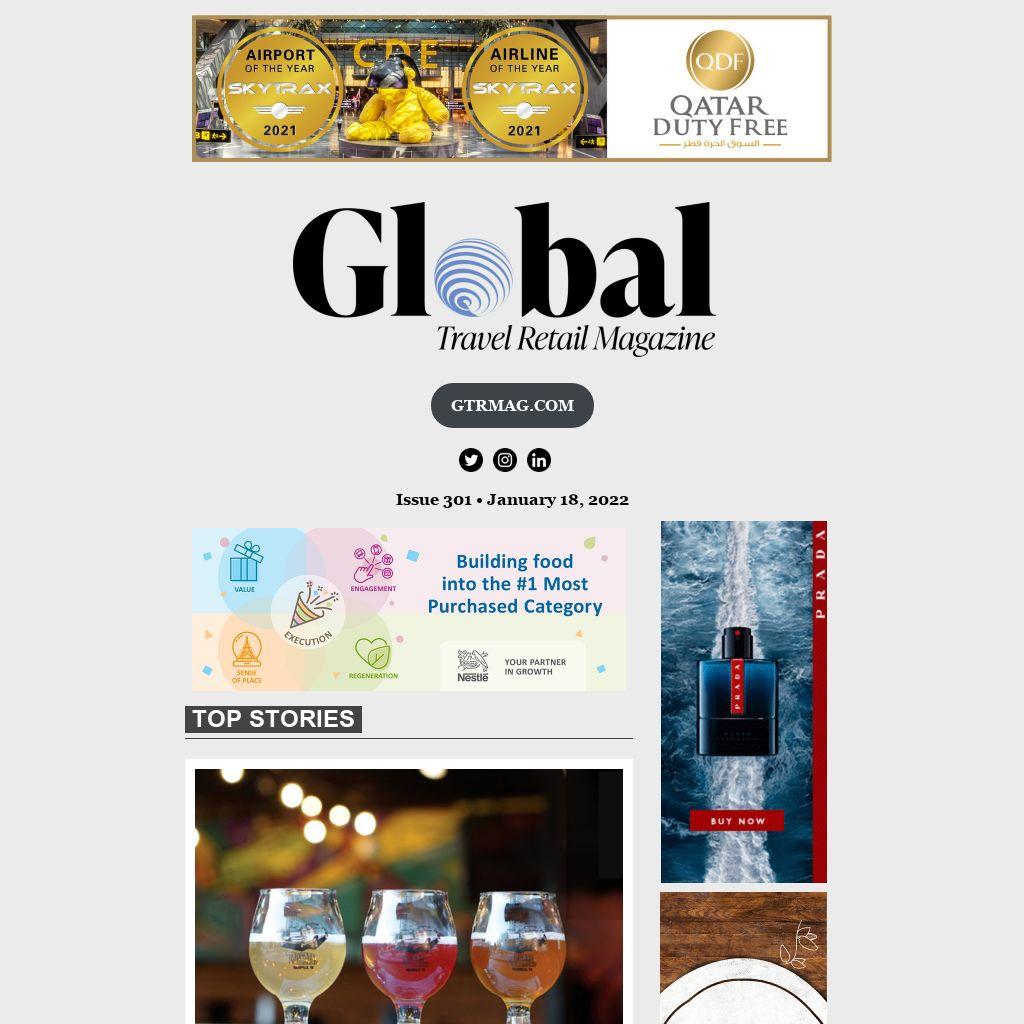Viewport: 1024px width, 1024px height.
Task: Open the Qatar Duty Free banner ad
Action: click(x=511, y=88)
